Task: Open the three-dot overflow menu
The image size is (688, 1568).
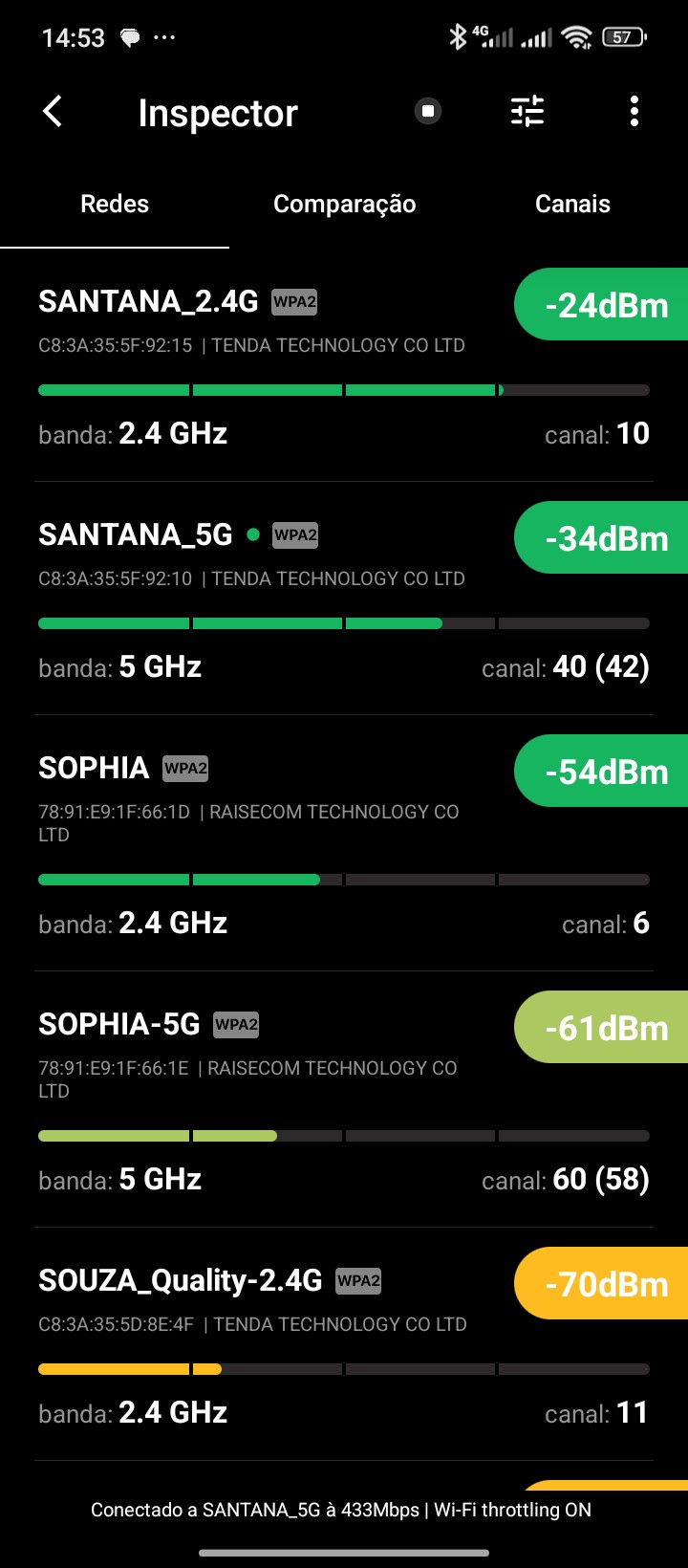Action: click(634, 112)
